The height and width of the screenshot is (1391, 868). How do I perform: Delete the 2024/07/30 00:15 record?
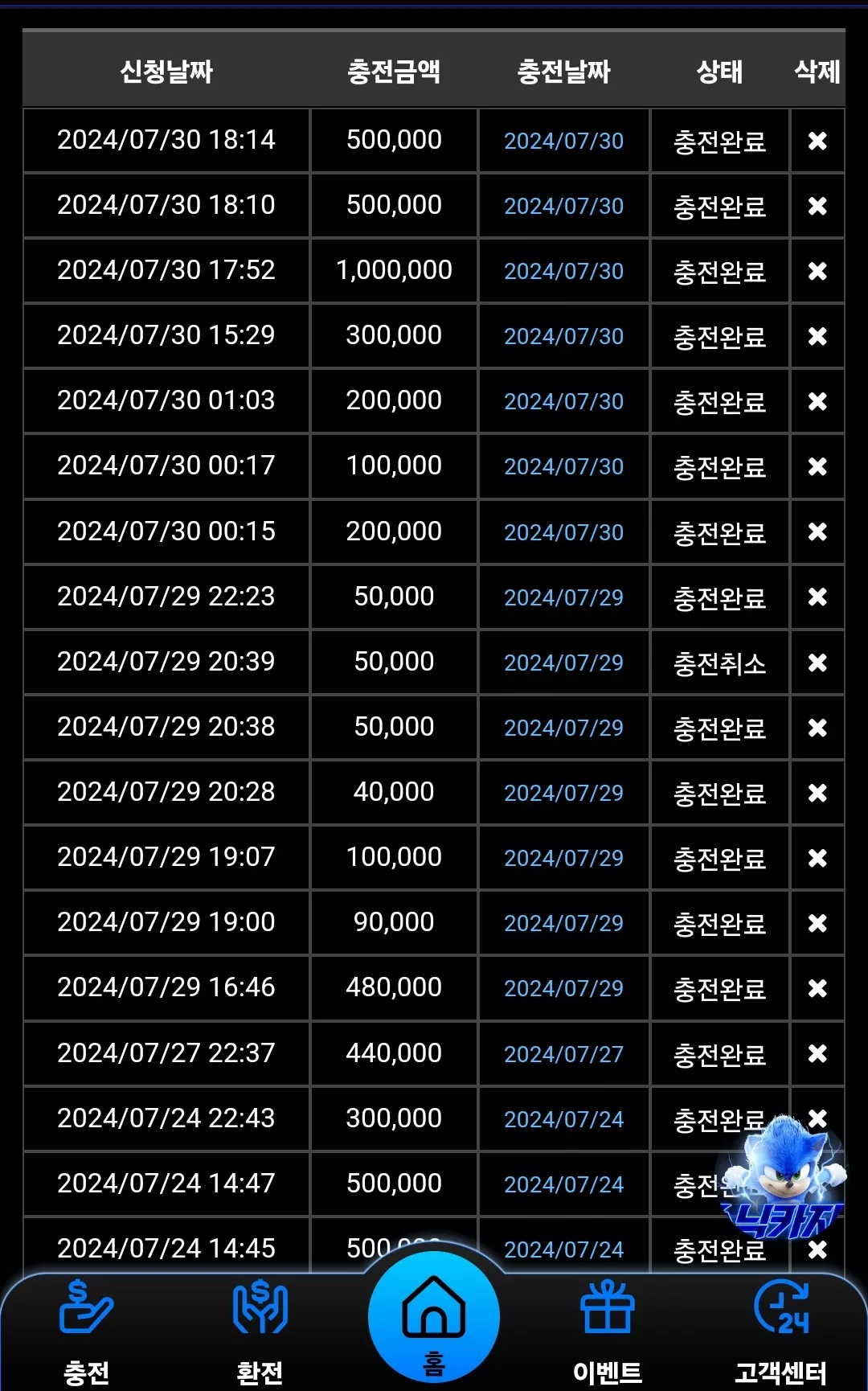817,531
